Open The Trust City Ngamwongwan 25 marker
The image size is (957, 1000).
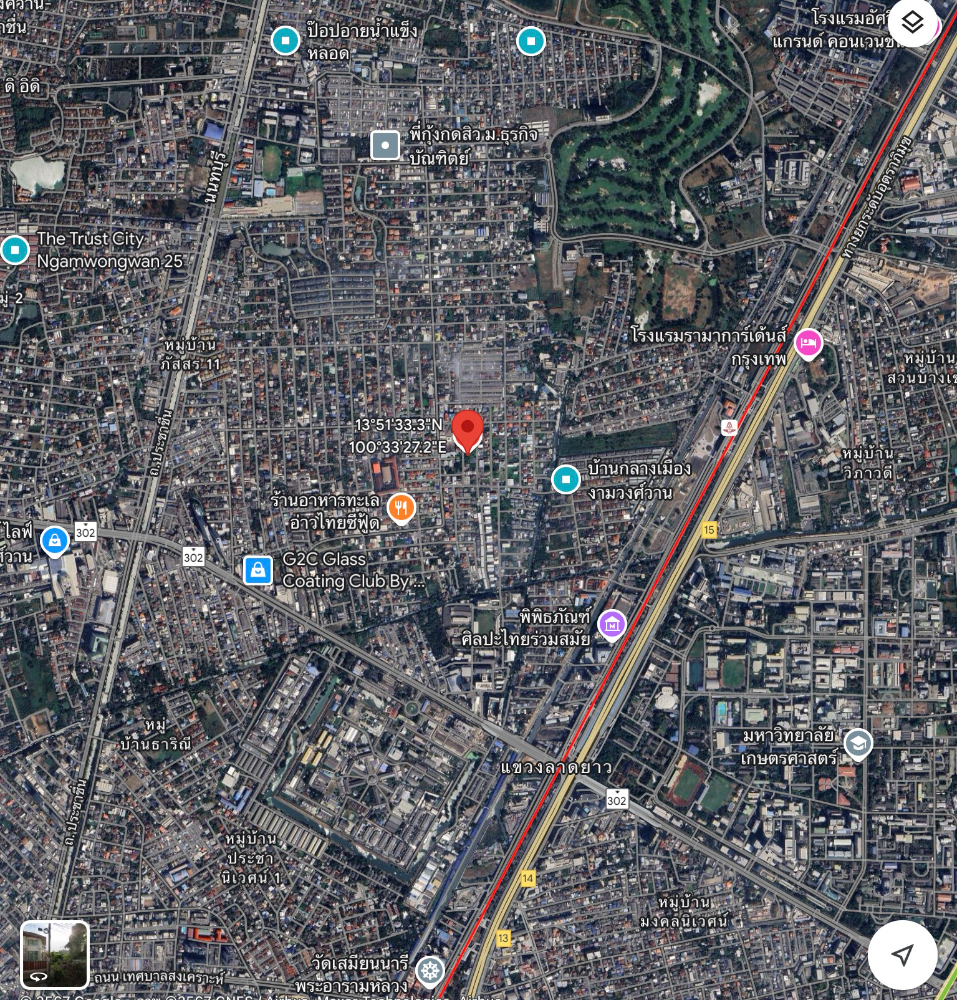[x=15, y=250]
